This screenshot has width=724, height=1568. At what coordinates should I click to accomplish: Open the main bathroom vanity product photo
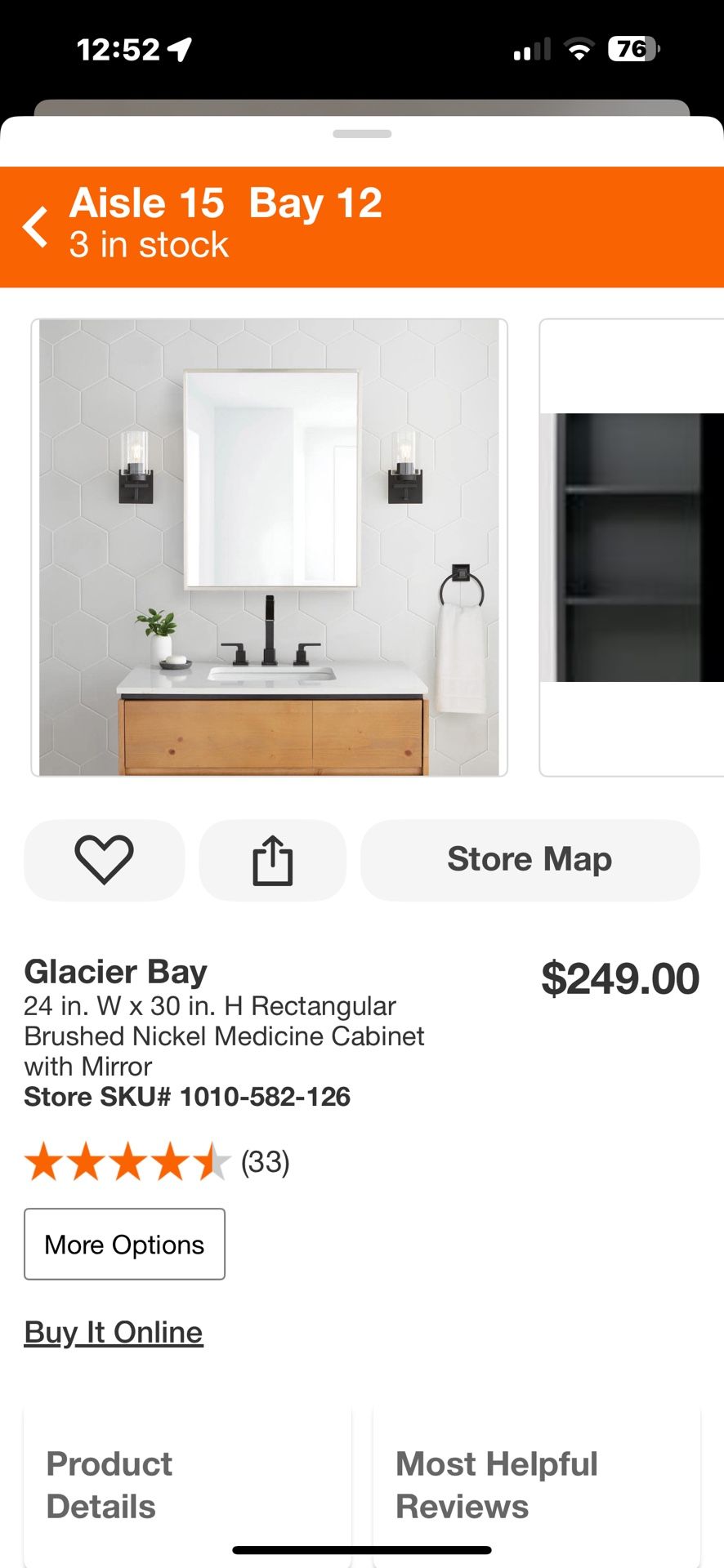tap(270, 546)
